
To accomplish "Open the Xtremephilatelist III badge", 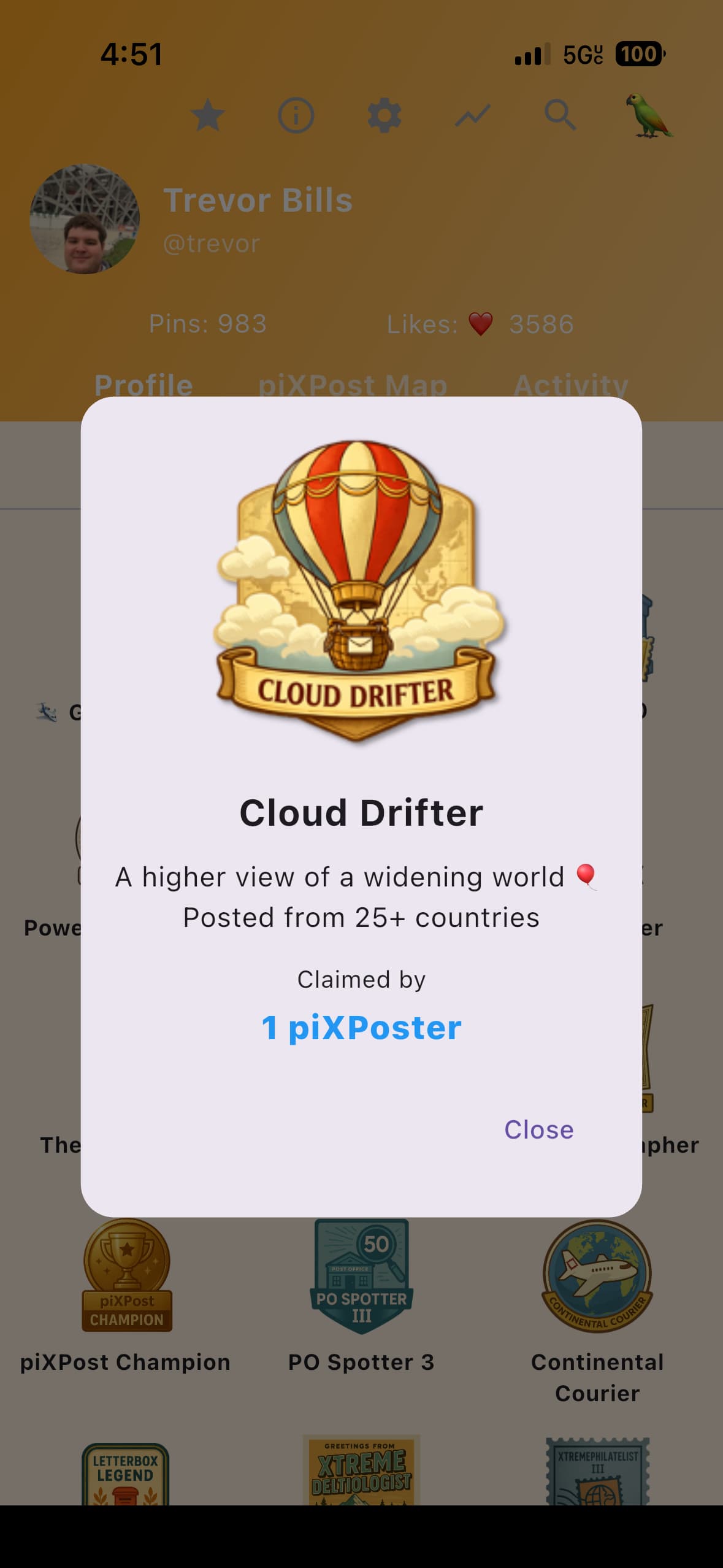I will [597, 1472].
